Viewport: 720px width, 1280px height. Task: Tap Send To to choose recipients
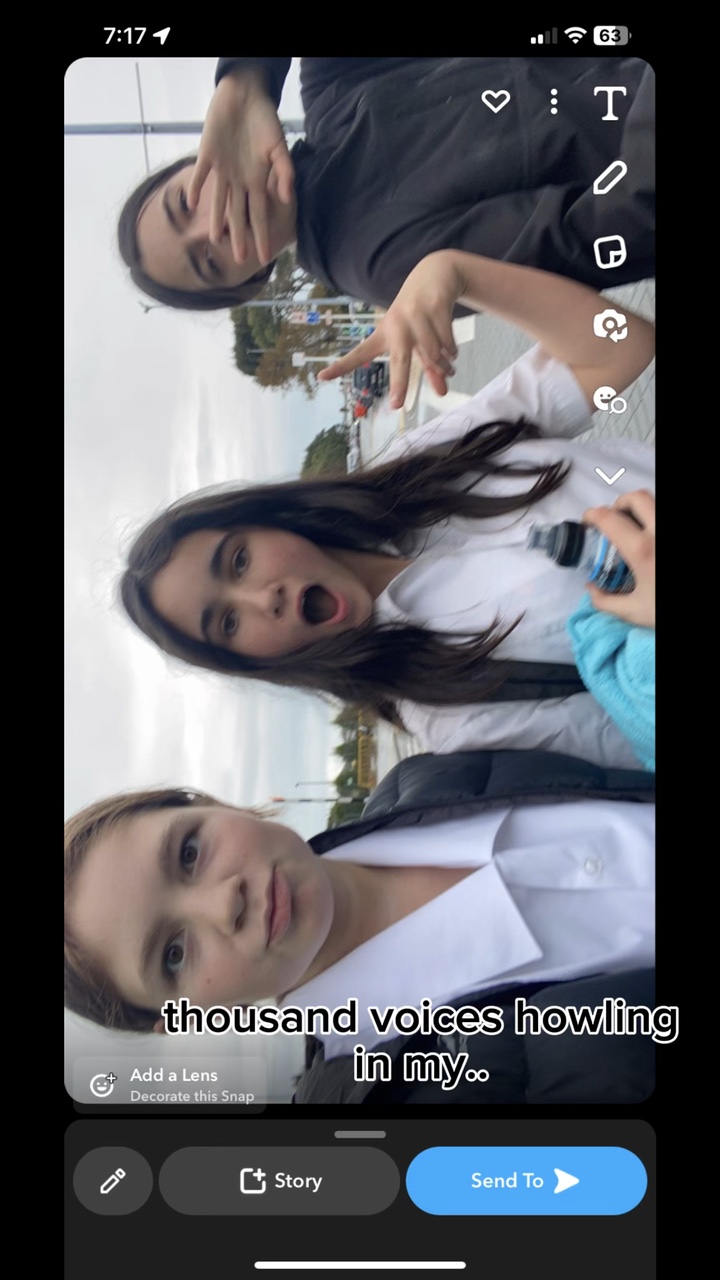click(526, 1181)
